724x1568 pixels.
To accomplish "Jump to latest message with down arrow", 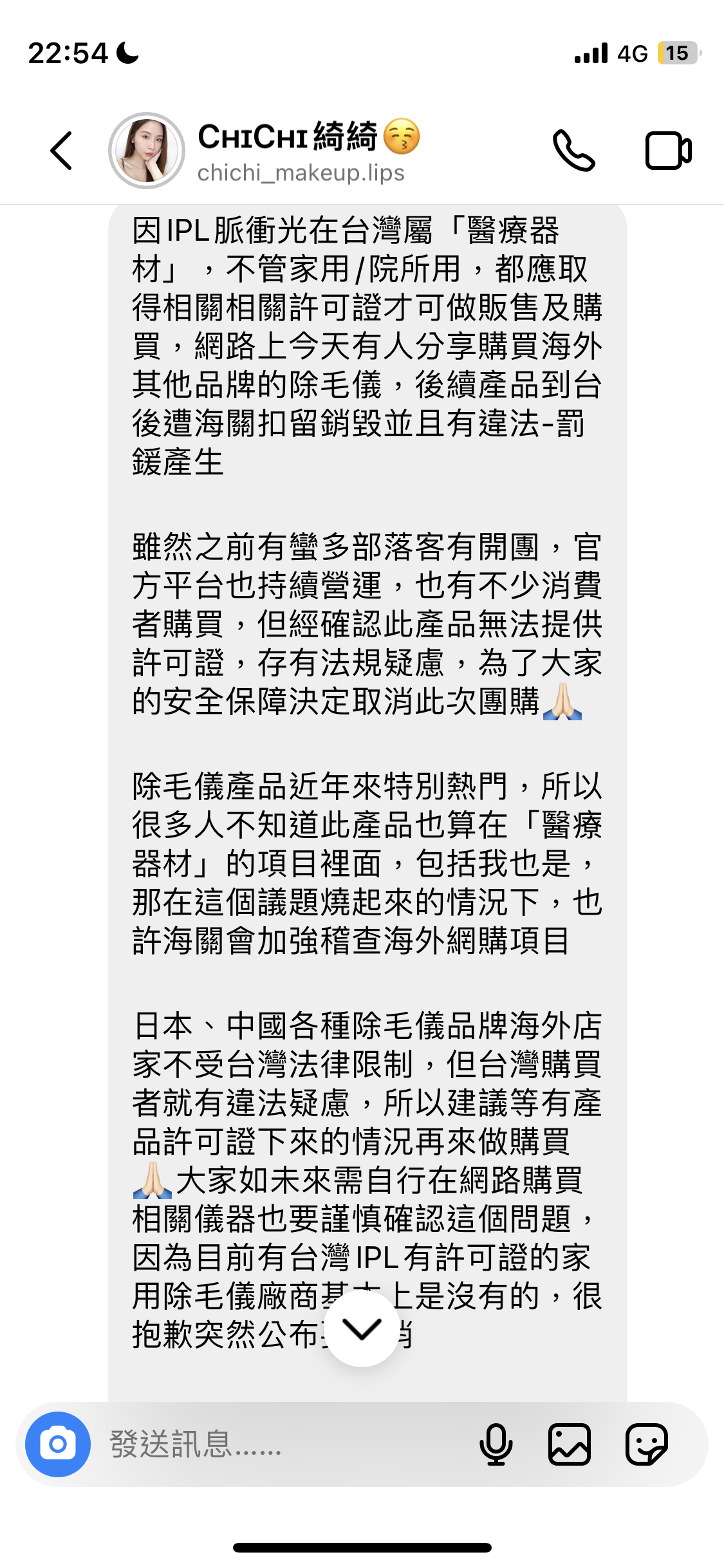I will (362, 1329).
